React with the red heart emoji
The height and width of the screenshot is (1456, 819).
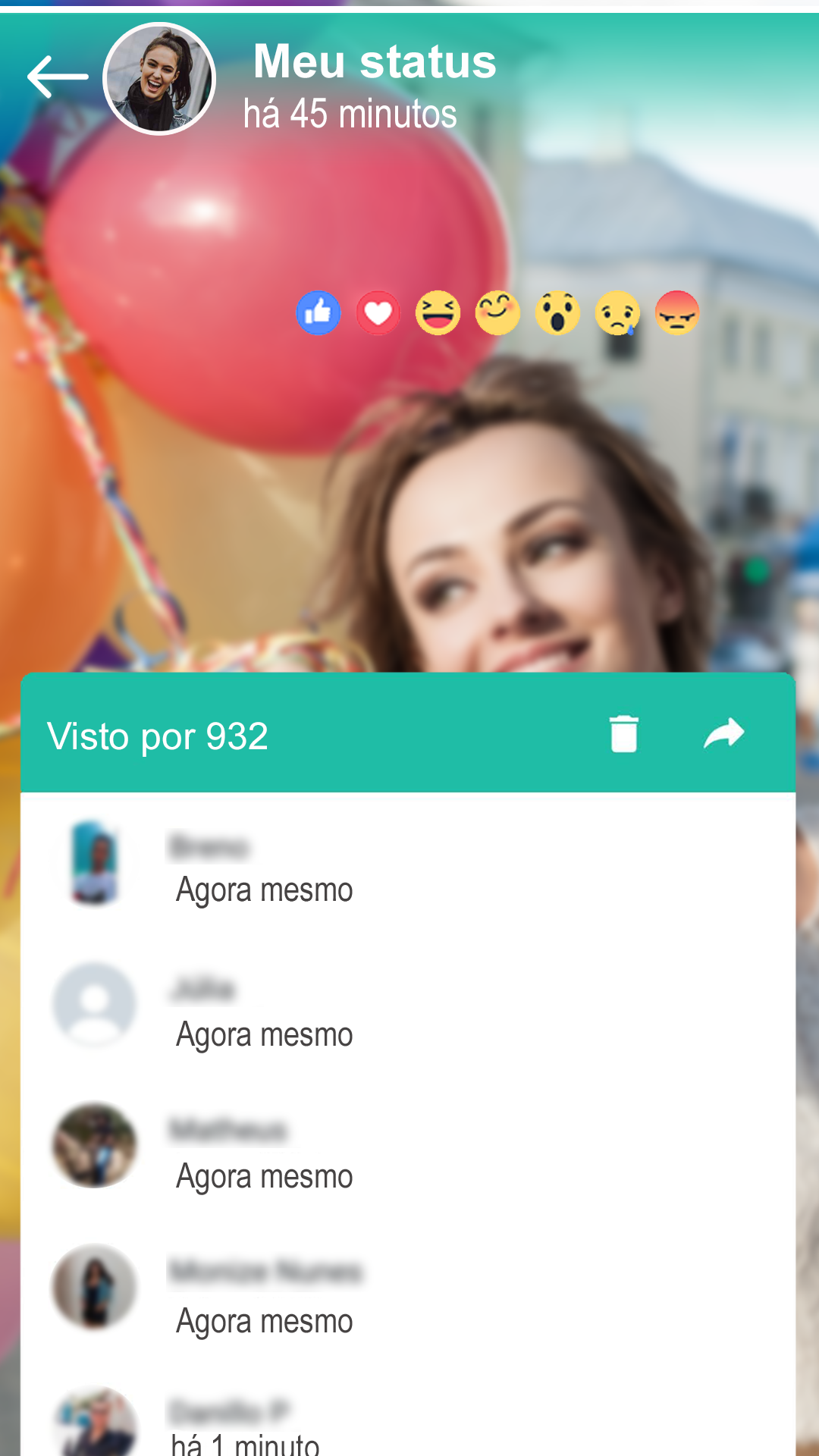pyautogui.click(x=378, y=312)
